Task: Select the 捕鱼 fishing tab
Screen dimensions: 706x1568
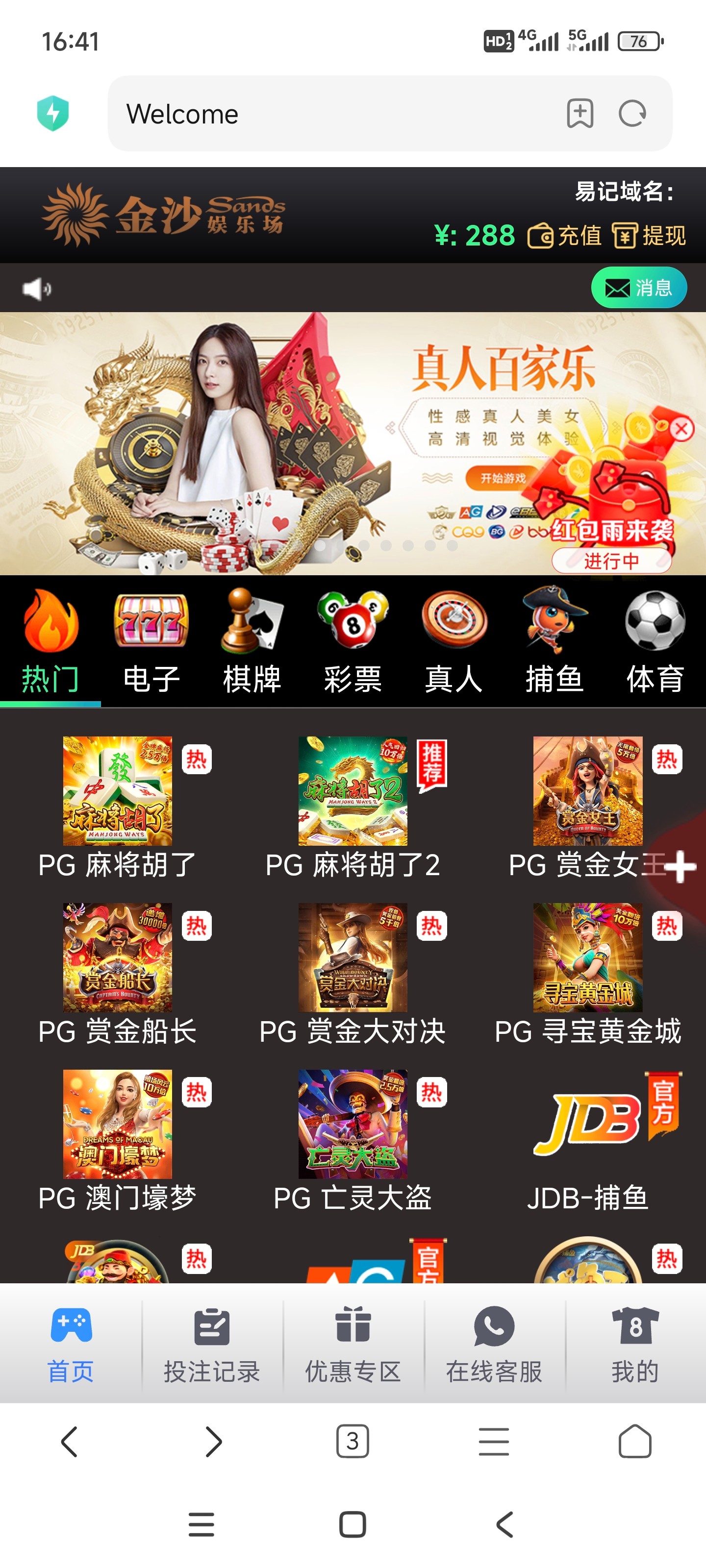Action: [555, 642]
